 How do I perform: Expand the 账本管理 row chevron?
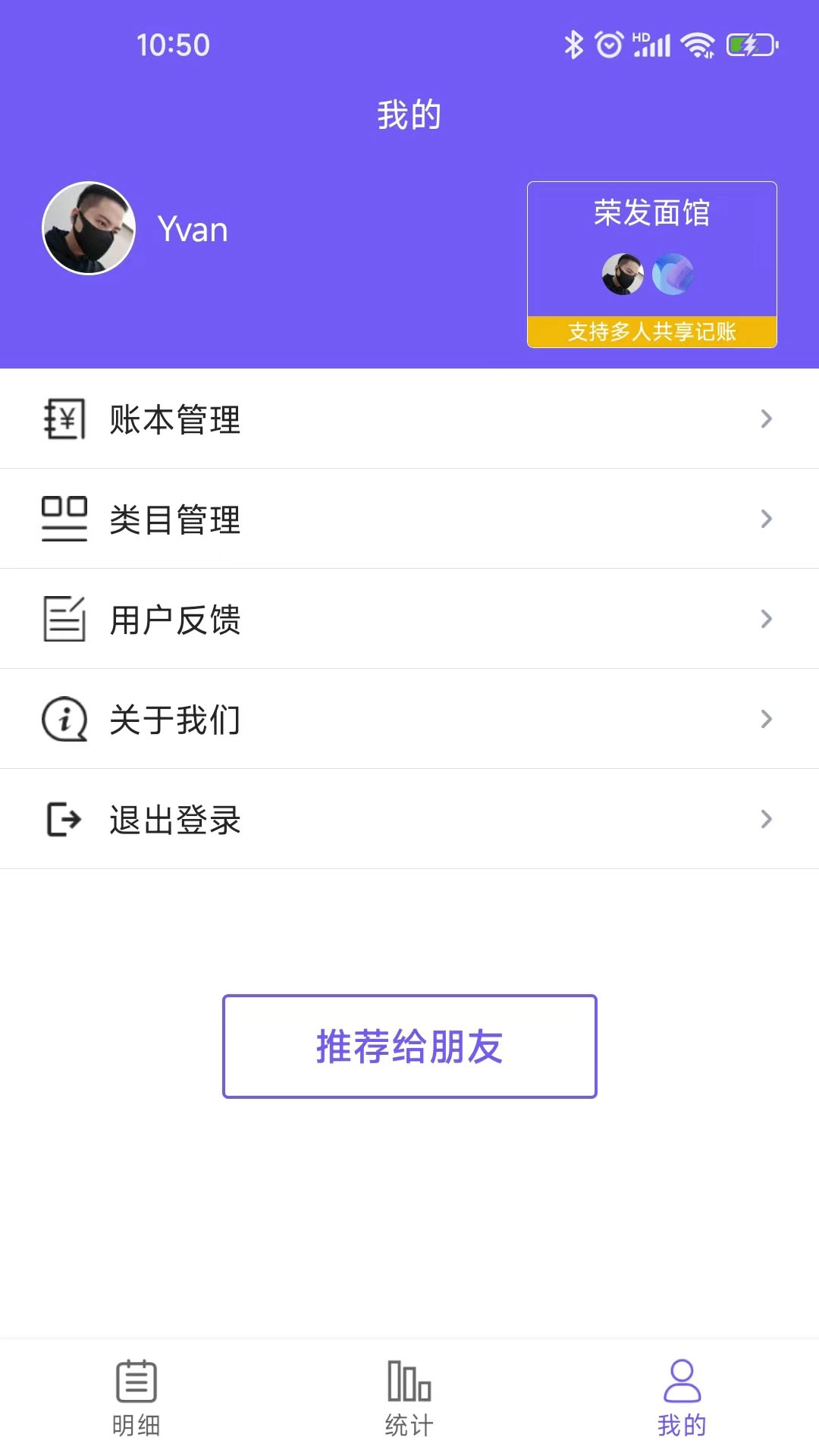[765, 419]
